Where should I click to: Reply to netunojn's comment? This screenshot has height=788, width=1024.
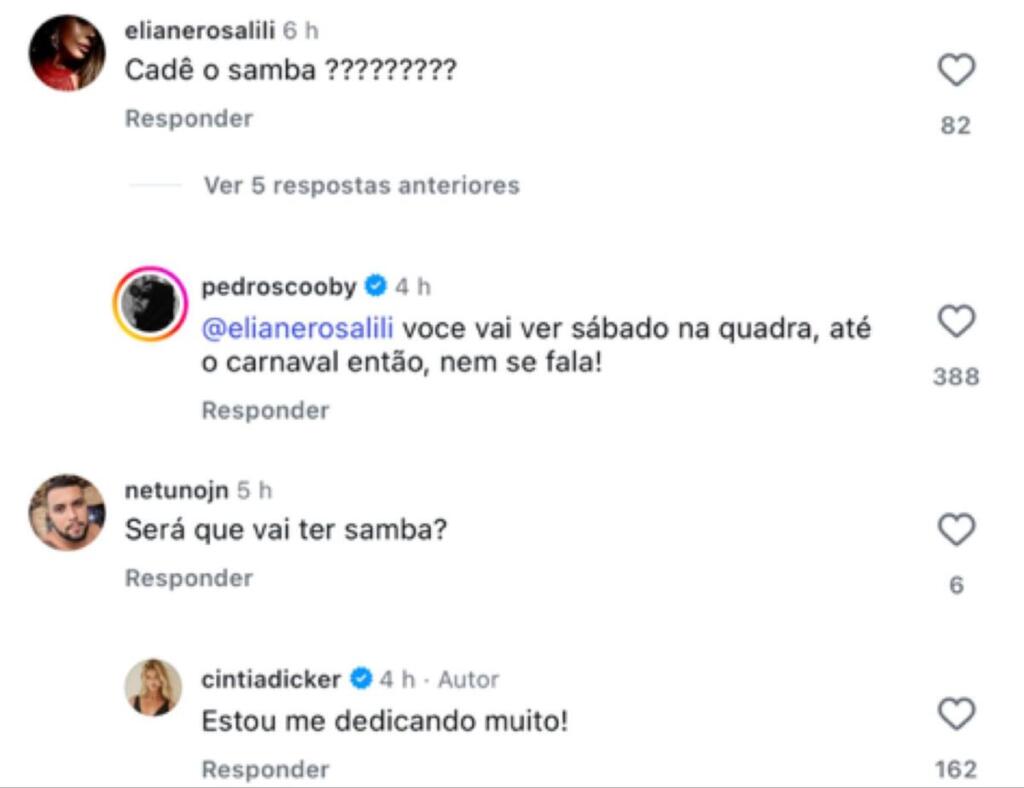[x=188, y=579]
